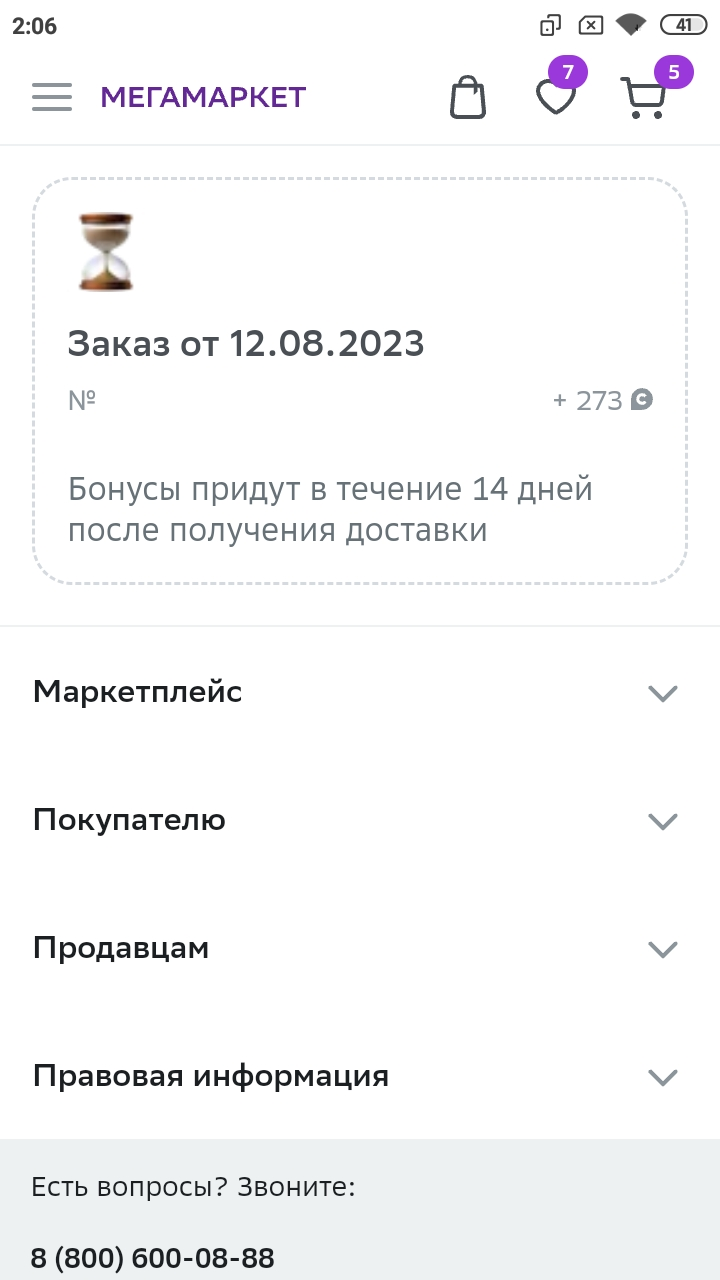Viewport: 720px width, 1280px height.
Task: Open the shopping cart with 5 items
Action: tap(645, 97)
